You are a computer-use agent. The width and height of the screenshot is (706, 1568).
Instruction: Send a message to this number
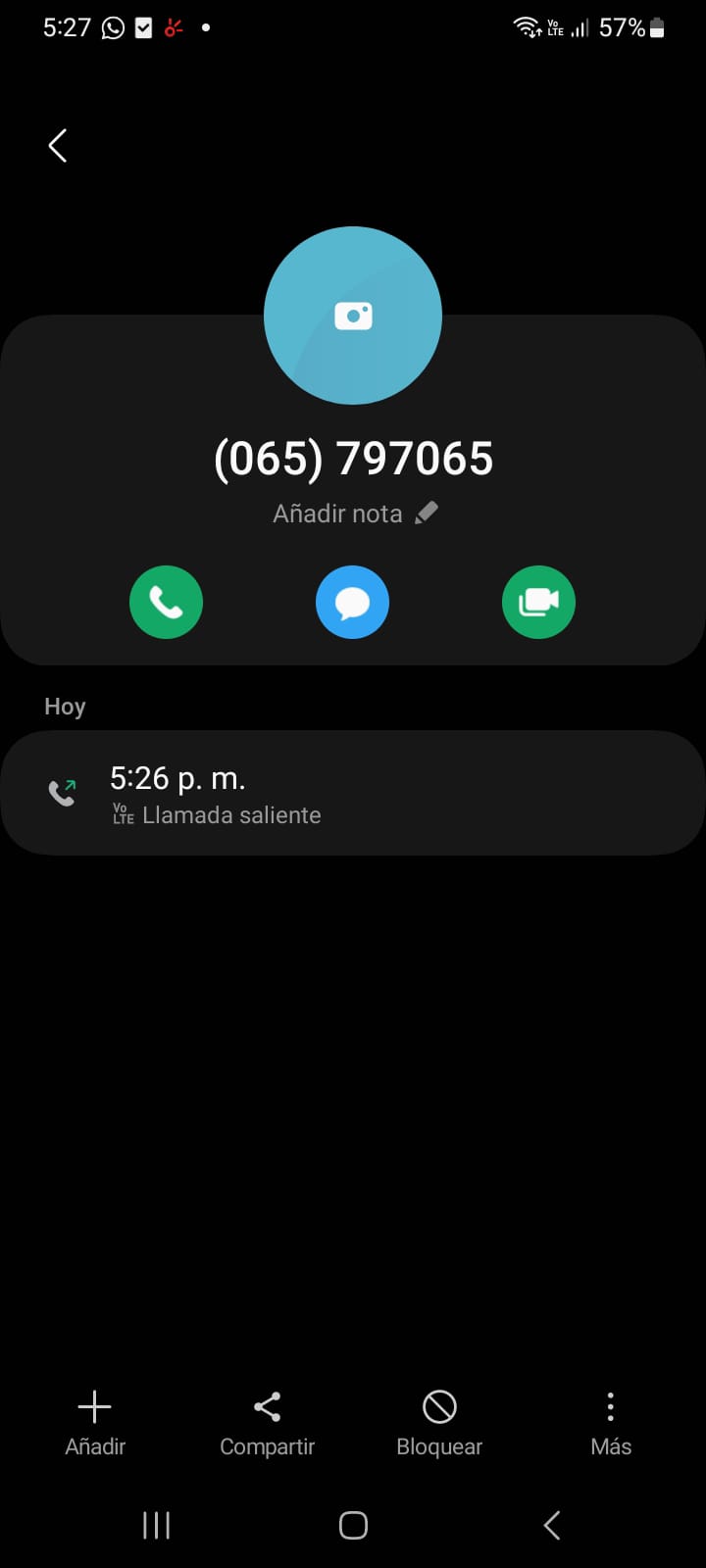coord(352,602)
